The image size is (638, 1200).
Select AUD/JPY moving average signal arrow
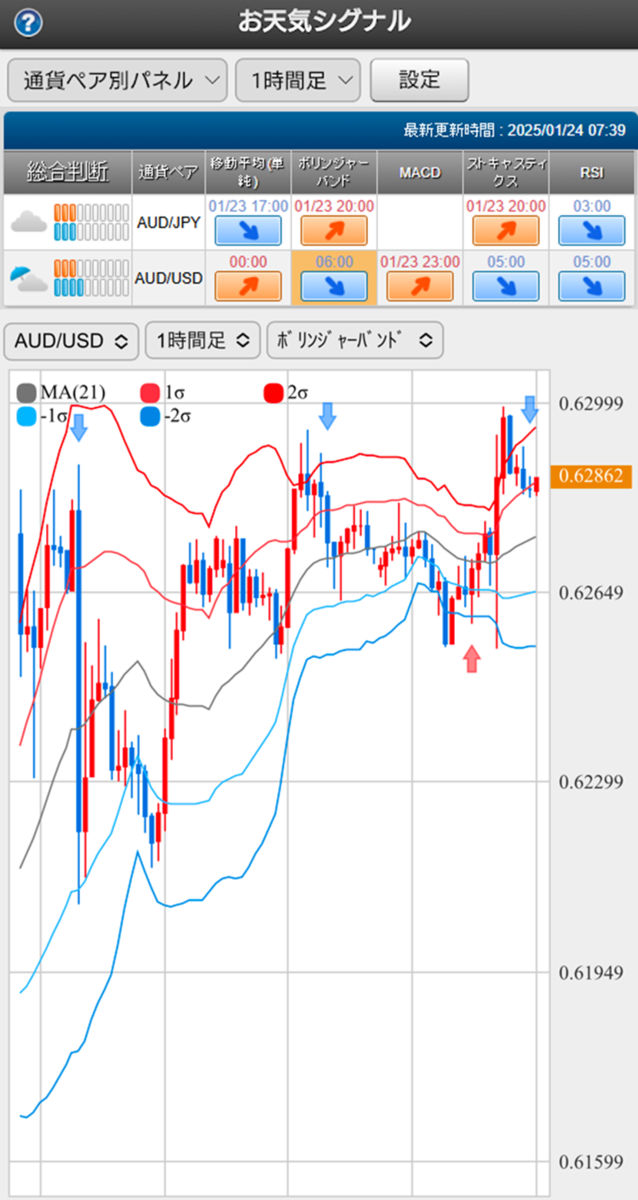pos(248,230)
